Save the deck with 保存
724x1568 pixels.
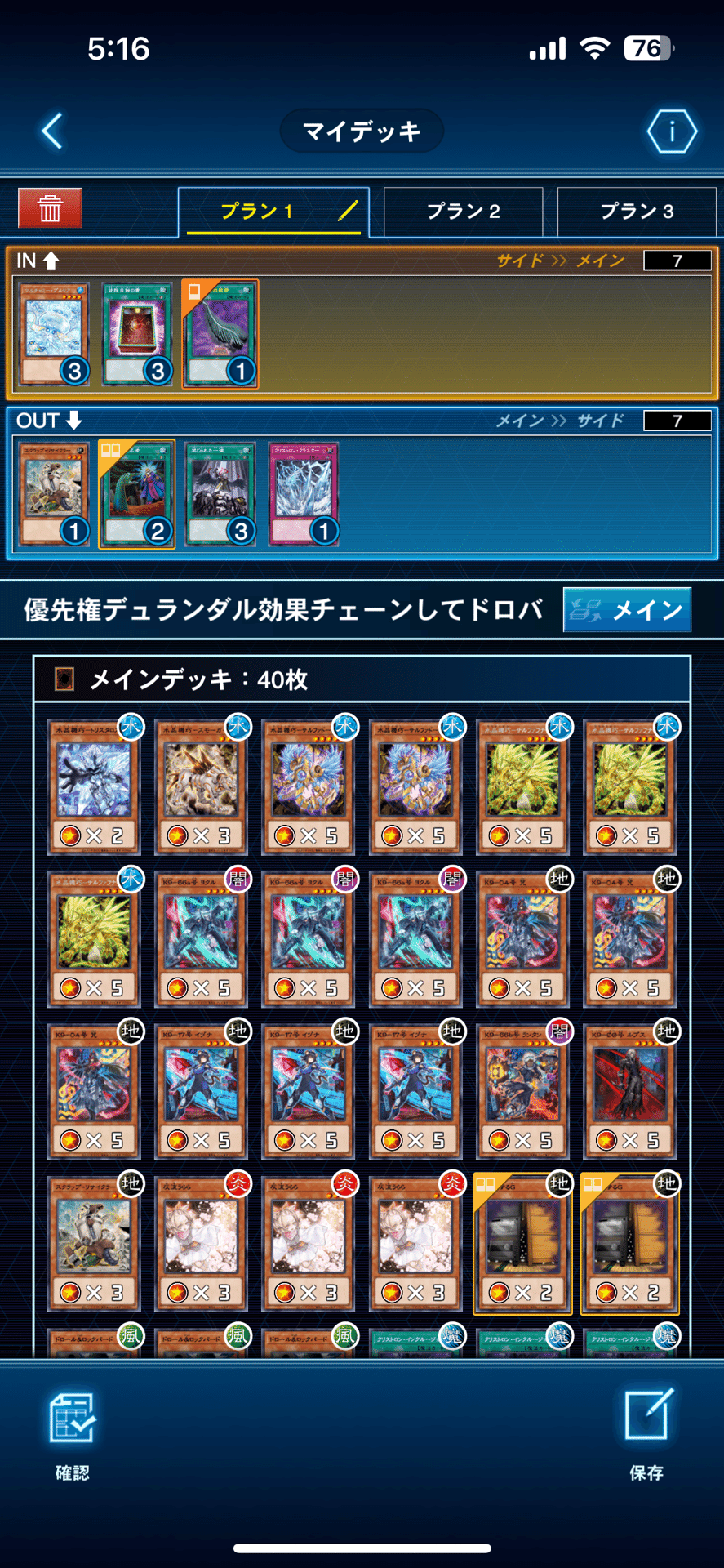tap(646, 1434)
